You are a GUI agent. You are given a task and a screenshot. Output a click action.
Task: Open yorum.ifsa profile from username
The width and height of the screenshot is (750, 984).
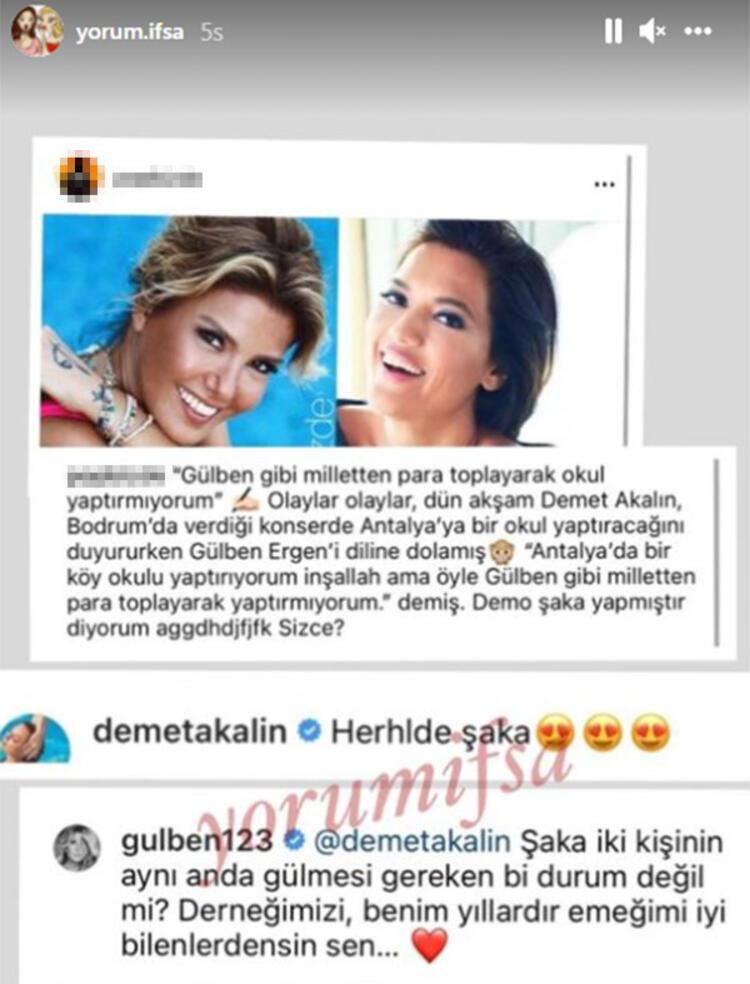130,32
